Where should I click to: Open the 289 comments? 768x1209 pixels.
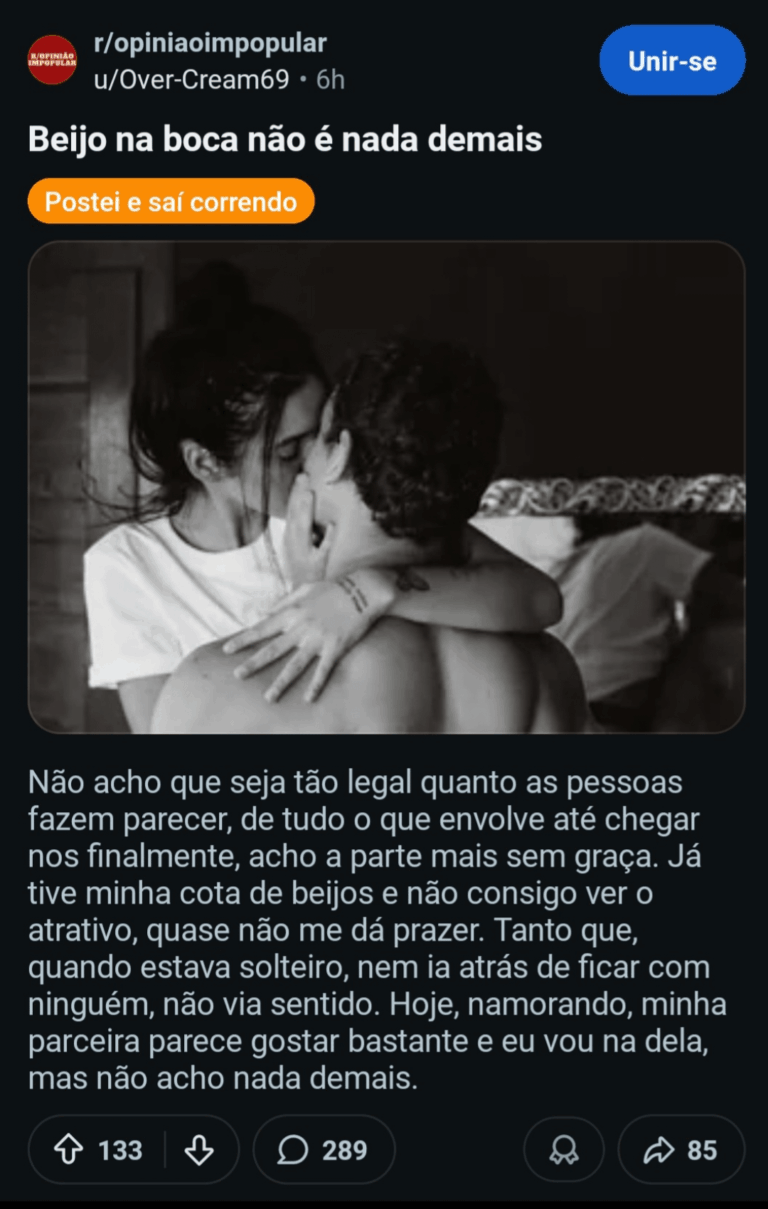[323, 1150]
